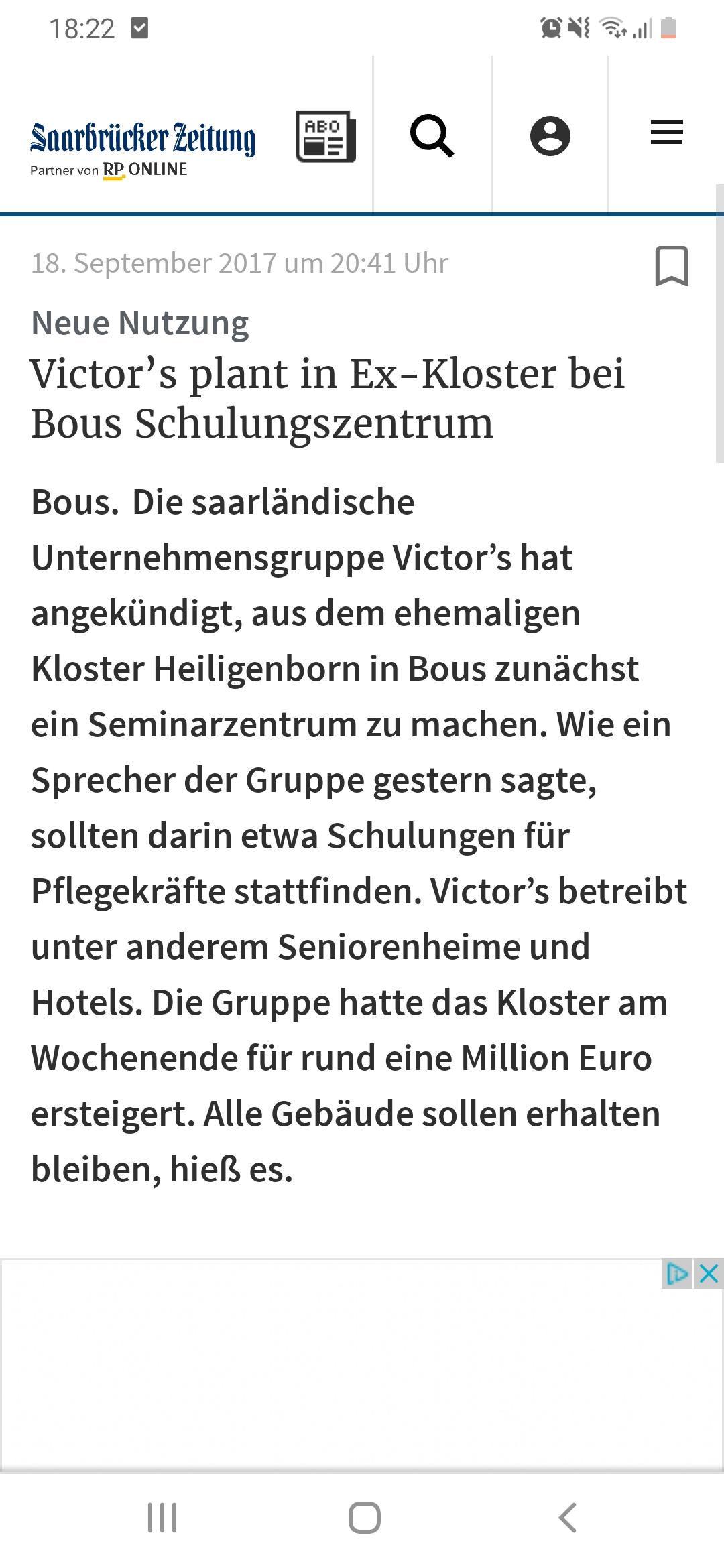
Task: Open the recent apps overview
Action: click(x=162, y=1517)
